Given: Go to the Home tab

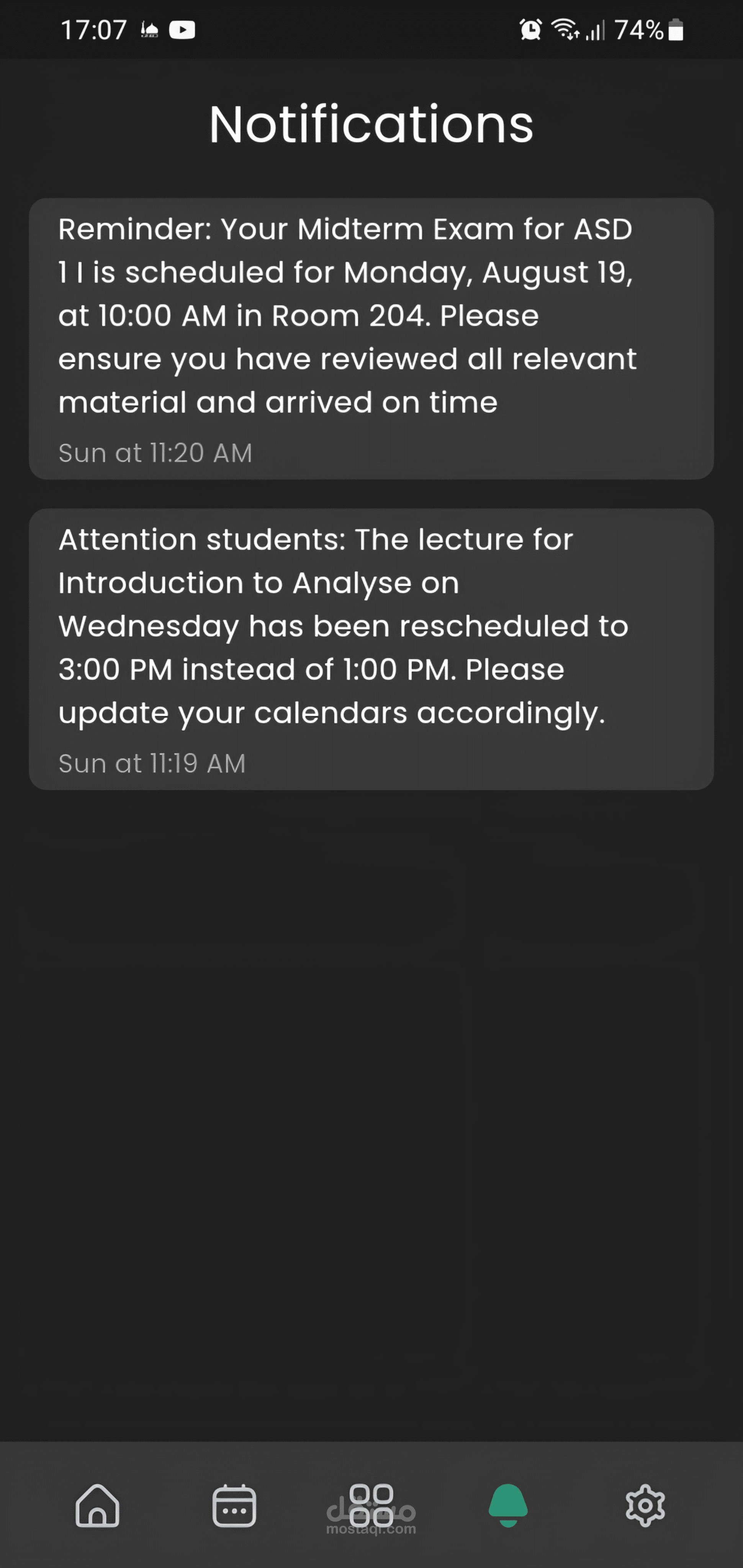Looking at the screenshot, I should 97,1505.
